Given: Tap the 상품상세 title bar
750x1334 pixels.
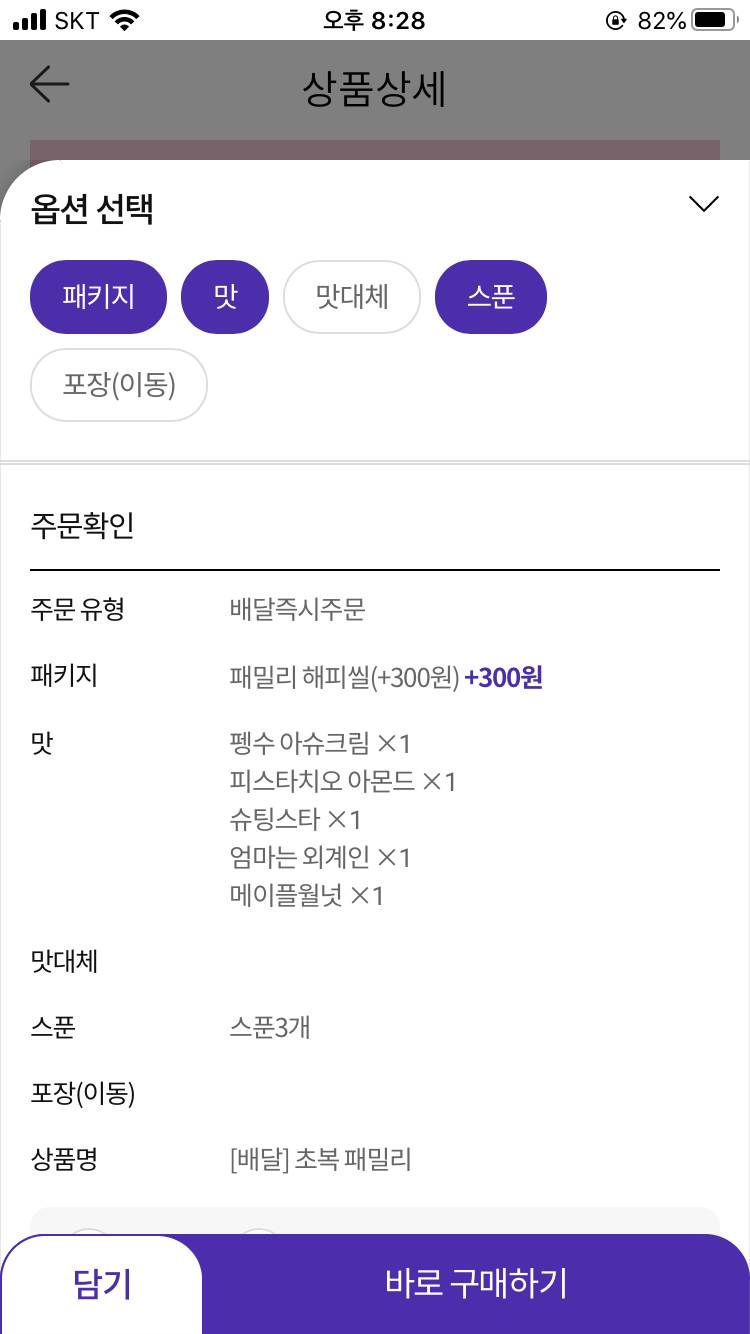Looking at the screenshot, I should [x=375, y=90].
